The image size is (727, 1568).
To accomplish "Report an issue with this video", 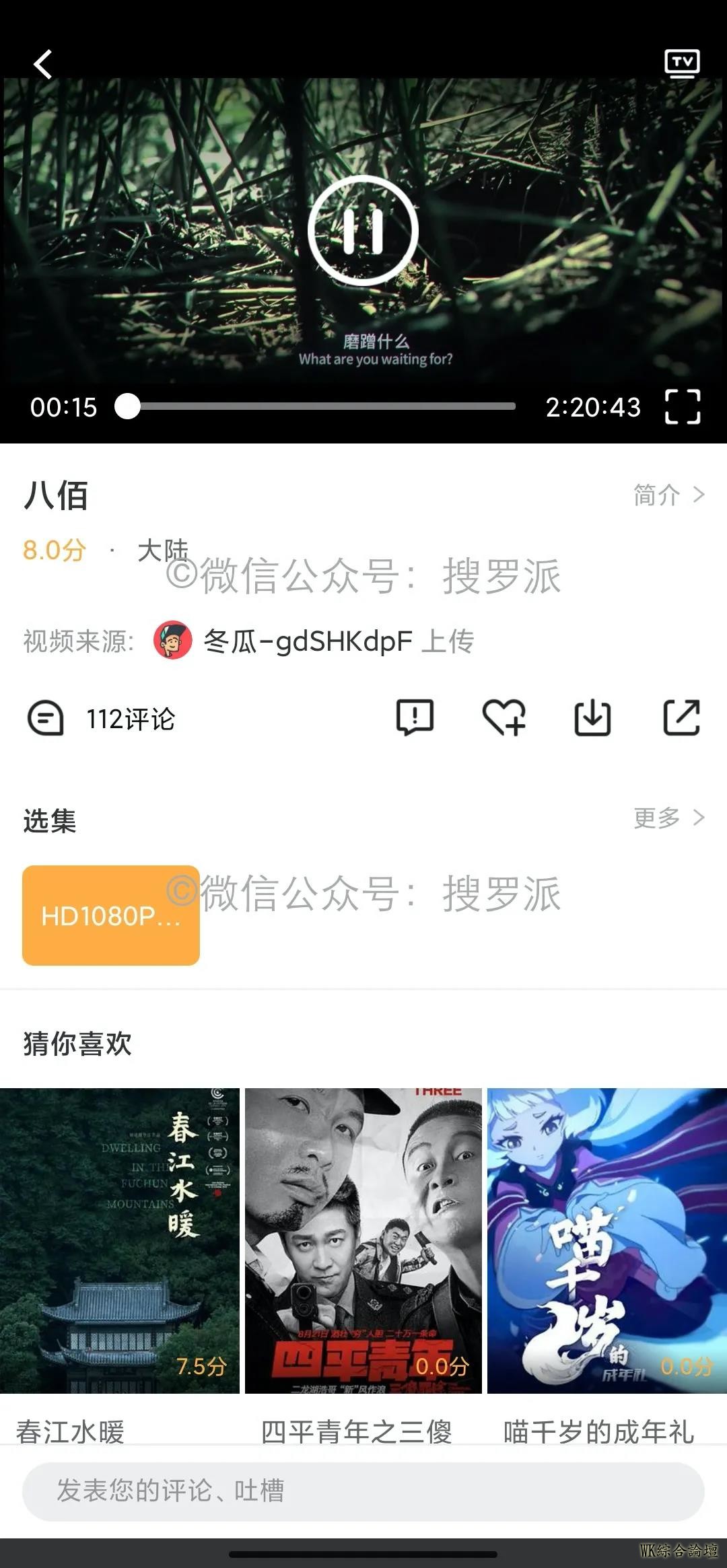I will pyautogui.click(x=415, y=717).
